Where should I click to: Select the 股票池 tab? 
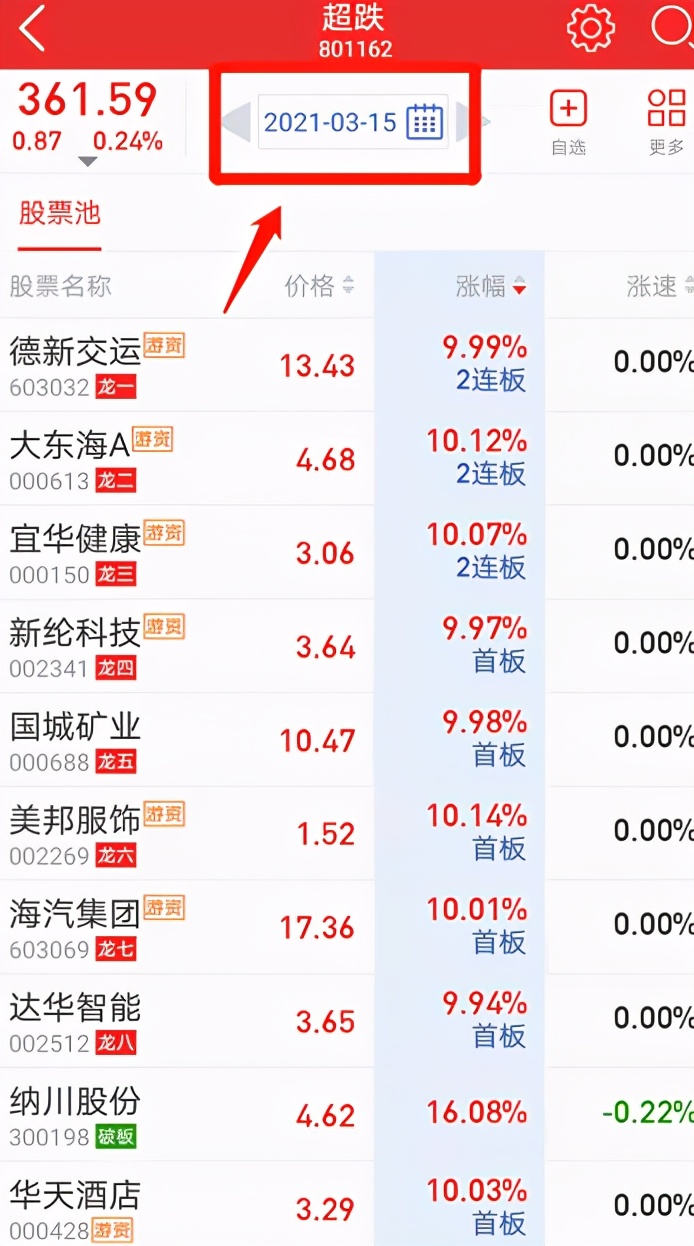(x=60, y=214)
